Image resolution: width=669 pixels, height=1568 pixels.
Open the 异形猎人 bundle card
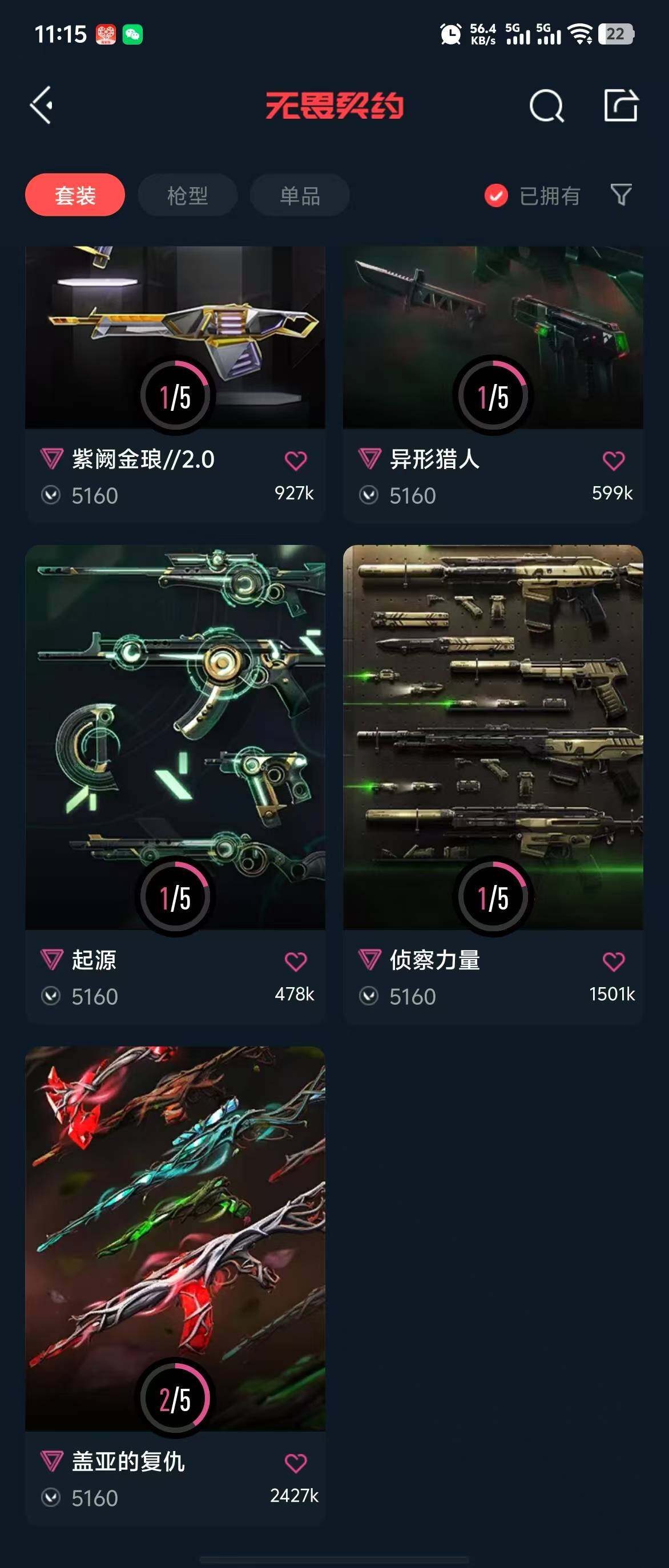coord(493,341)
